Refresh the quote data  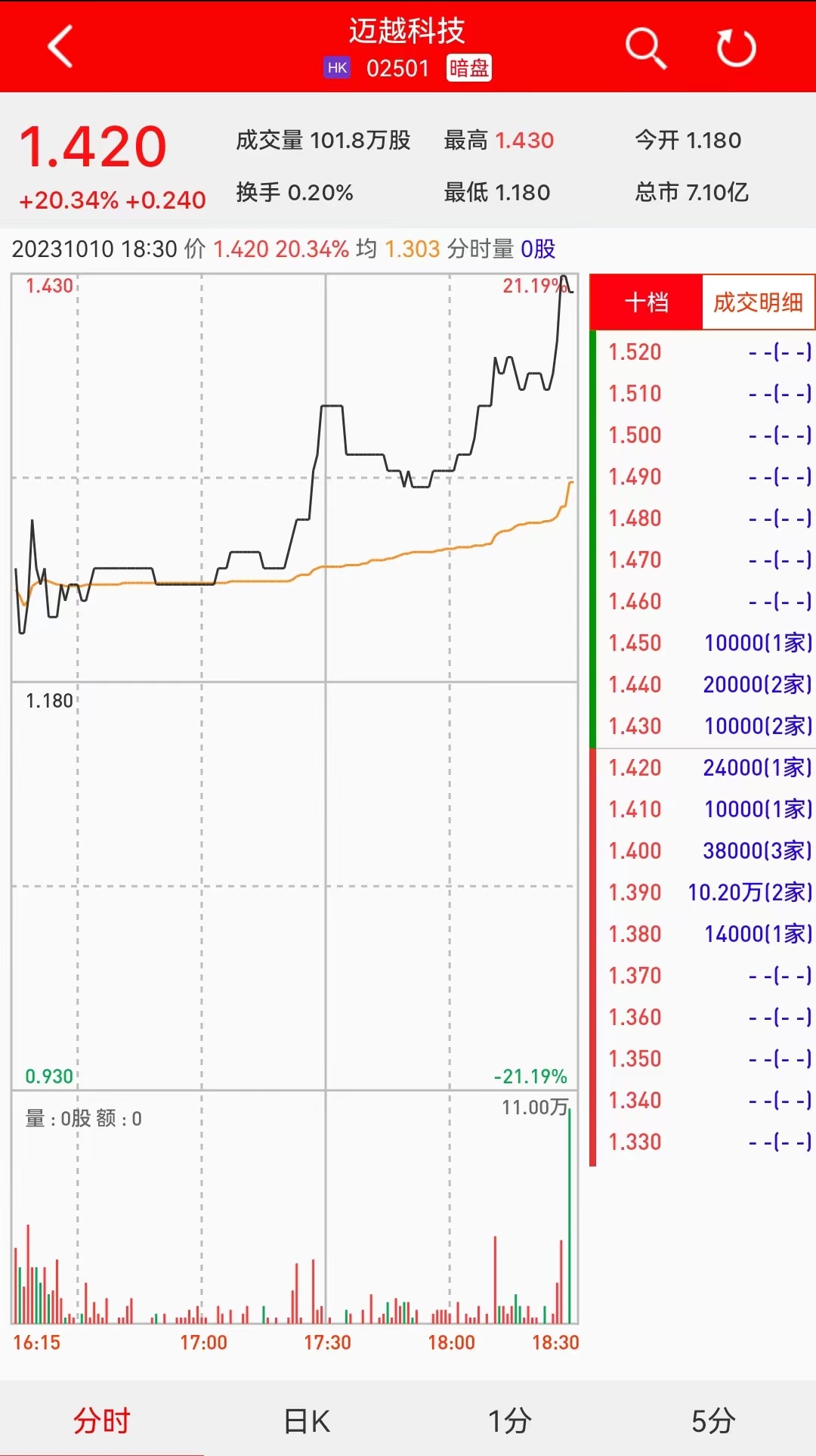[x=736, y=48]
